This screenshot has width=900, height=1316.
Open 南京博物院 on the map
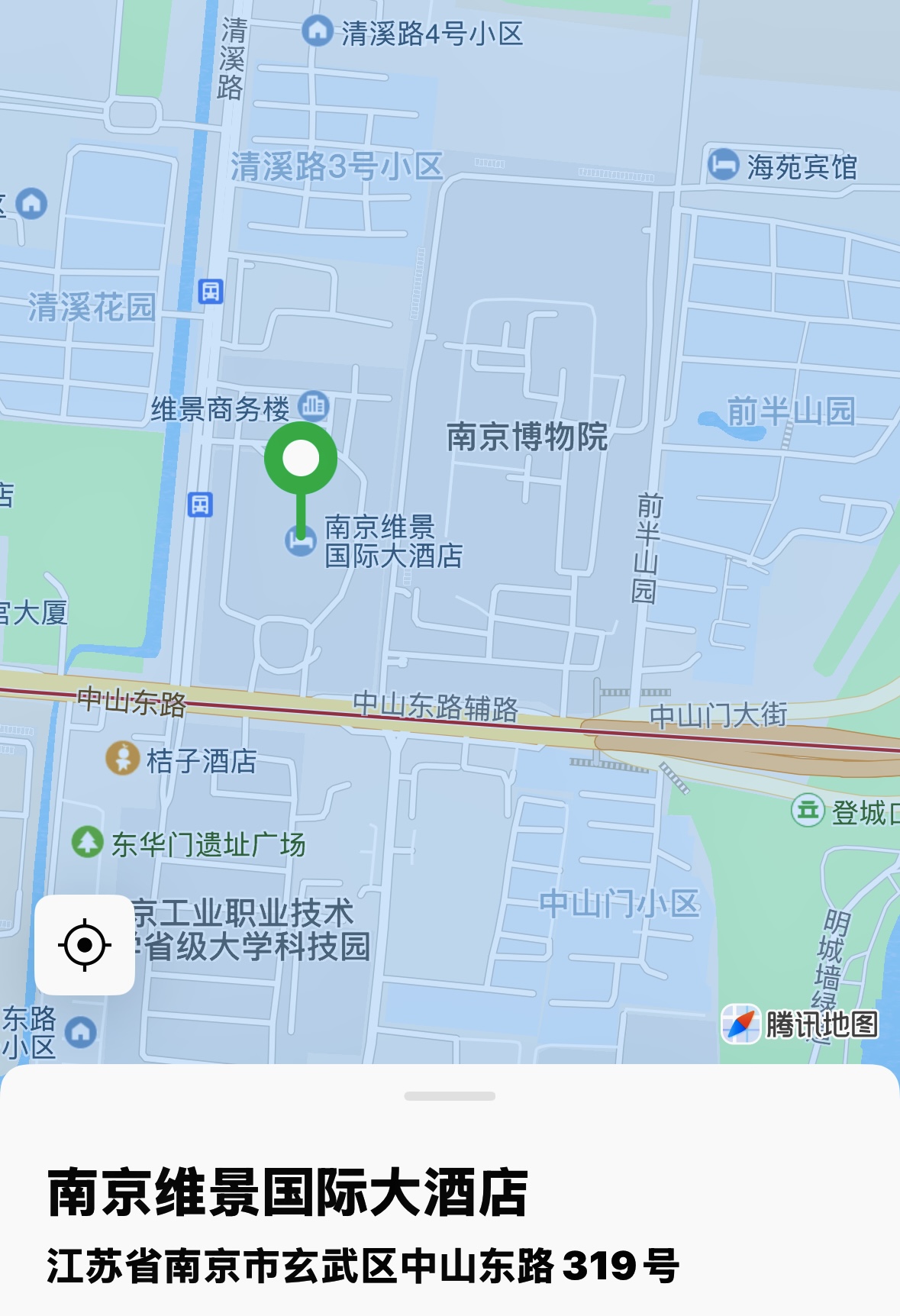tap(527, 437)
